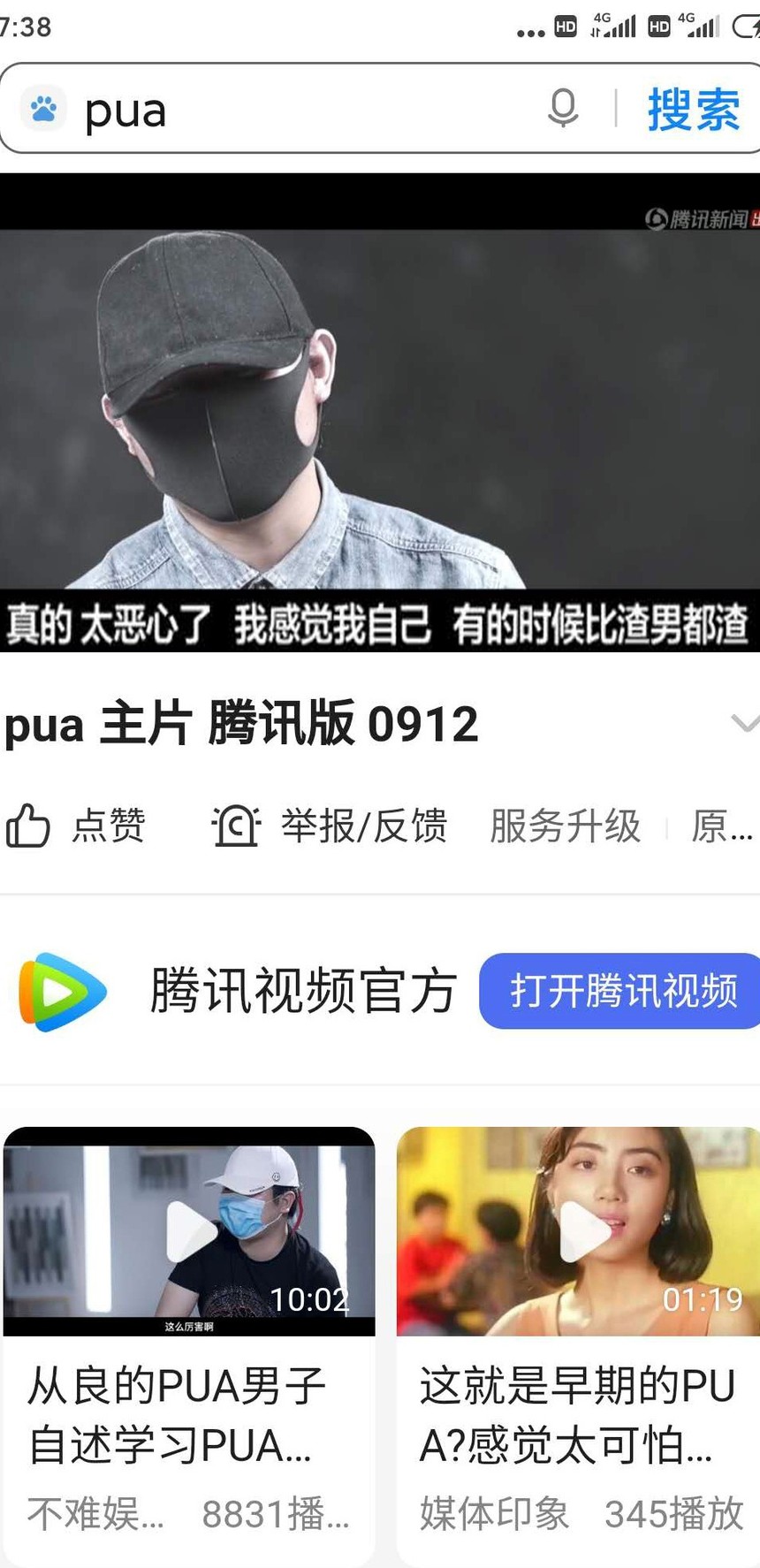Like the video with 点赞
This screenshot has width=760, height=1568.
(76, 826)
